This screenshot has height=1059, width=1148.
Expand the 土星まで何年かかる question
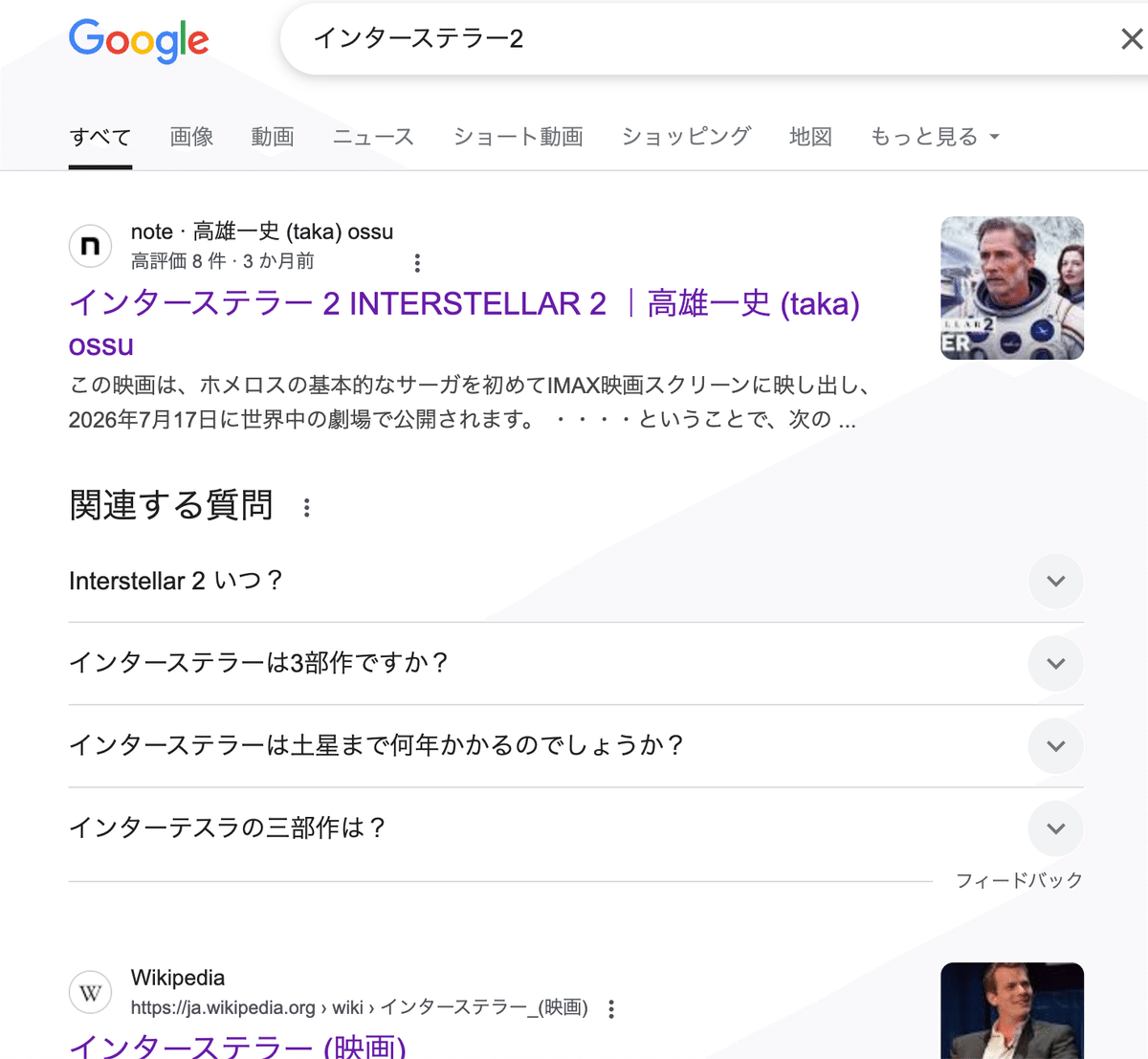coord(1055,745)
